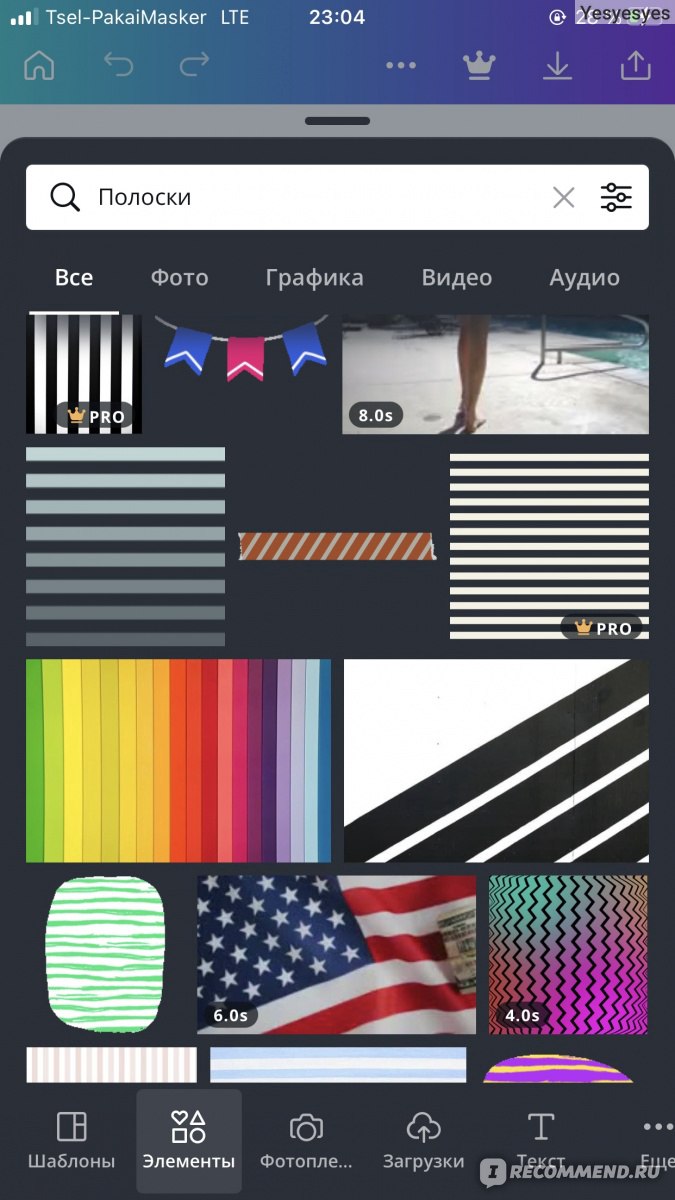Open the Шаблоны section
The width and height of the screenshot is (675, 1200).
point(71,1141)
